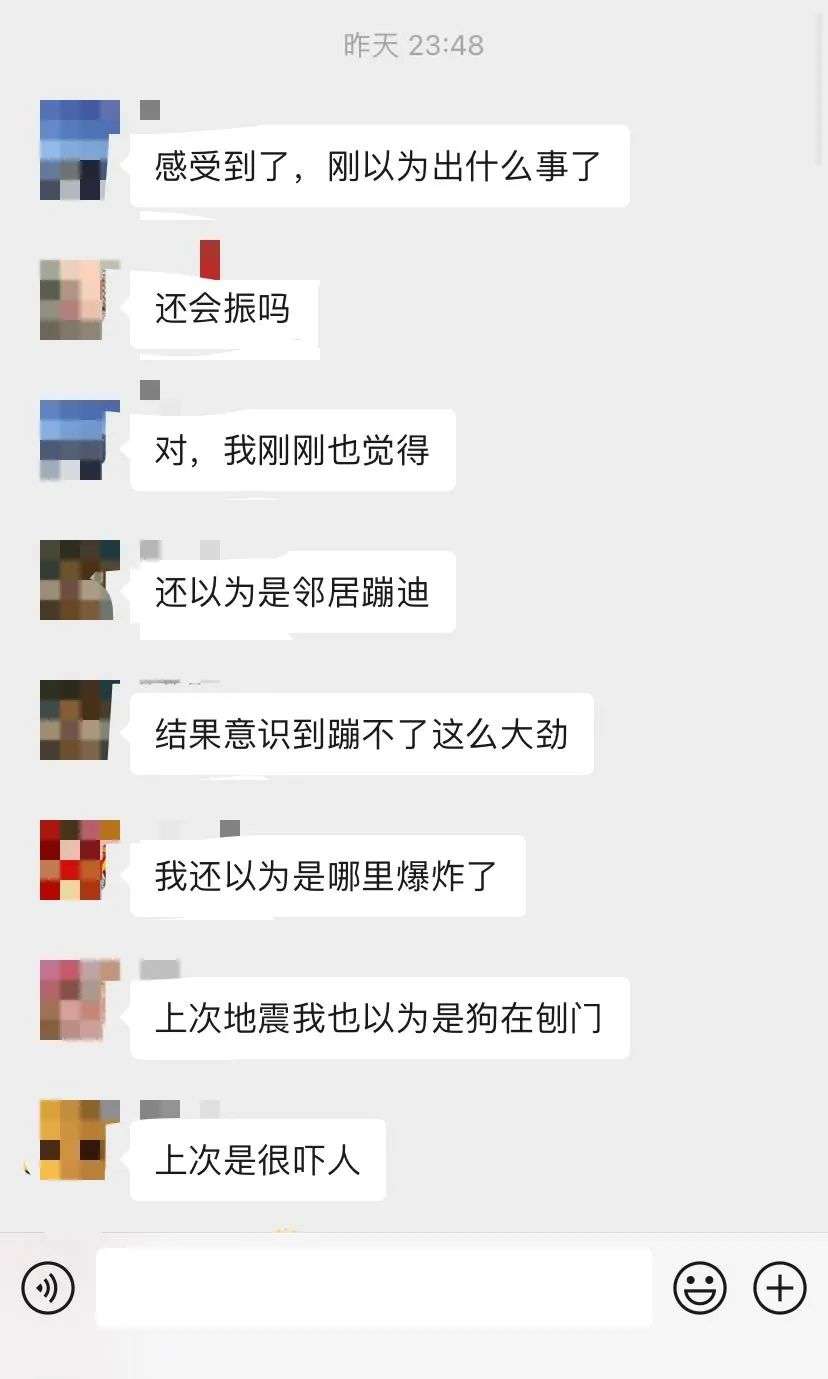Select avatar of "上次地震我也以为是狗在刨门" sender
The image size is (828, 1379).
(x=80, y=1000)
